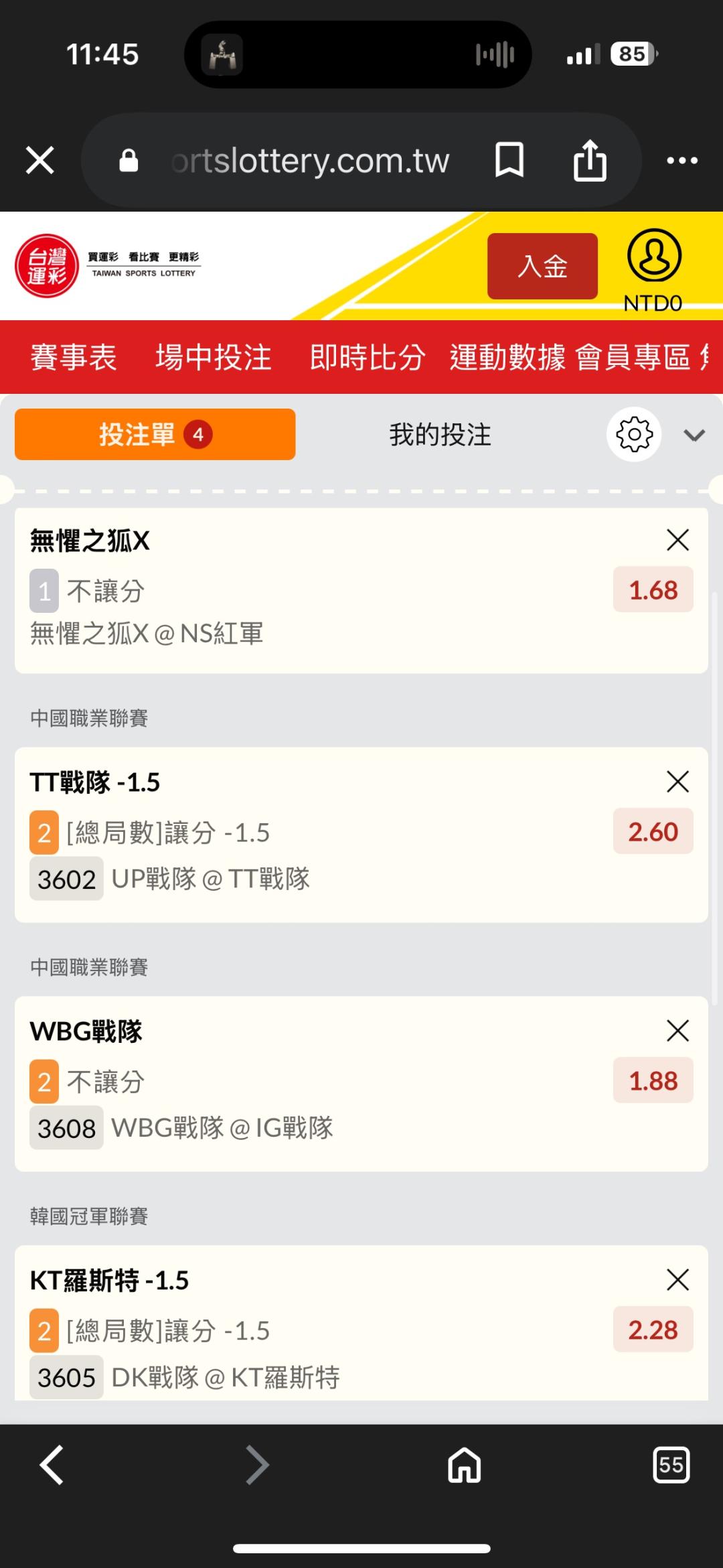723x1568 pixels.
Task: Tap the 入金 deposit button
Action: 542,266
